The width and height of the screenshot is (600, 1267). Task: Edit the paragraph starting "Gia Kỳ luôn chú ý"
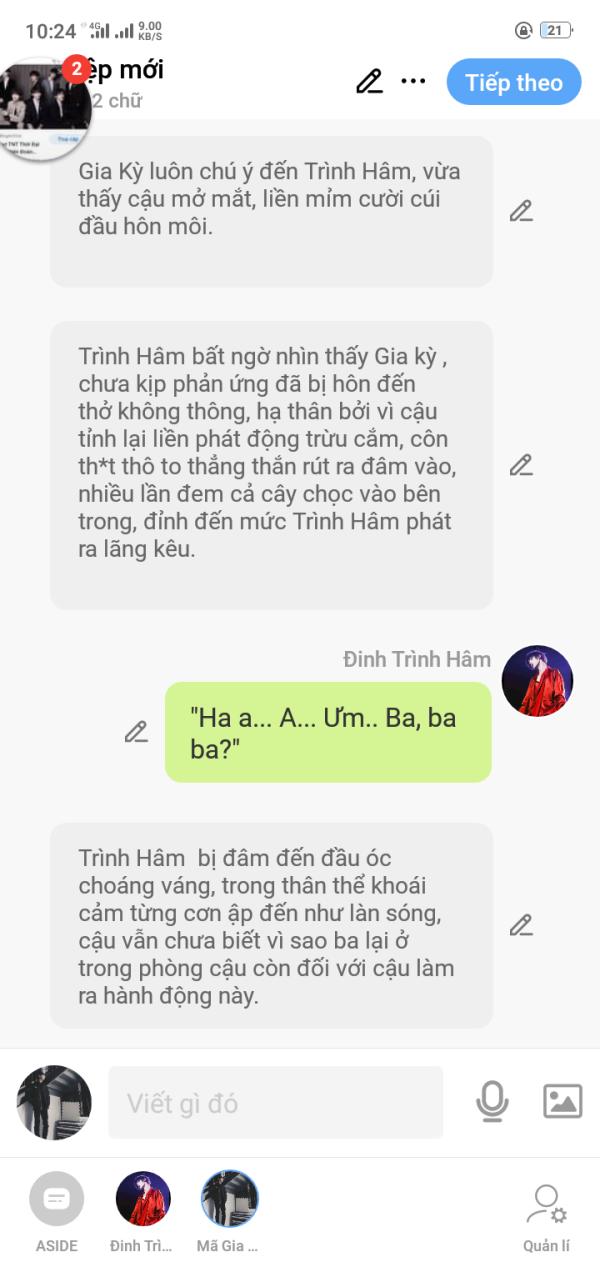pyautogui.click(x=520, y=211)
